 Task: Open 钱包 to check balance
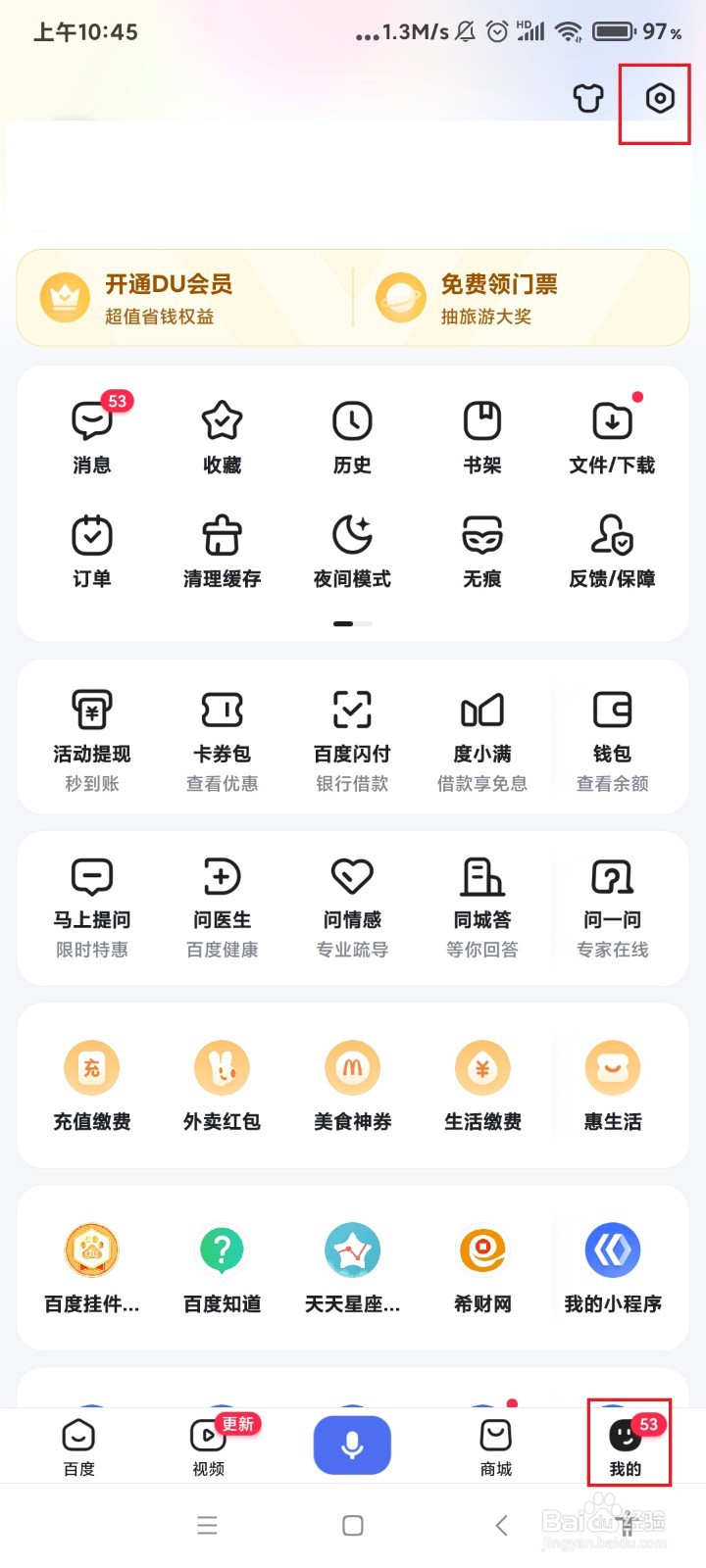tap(612, 740)
